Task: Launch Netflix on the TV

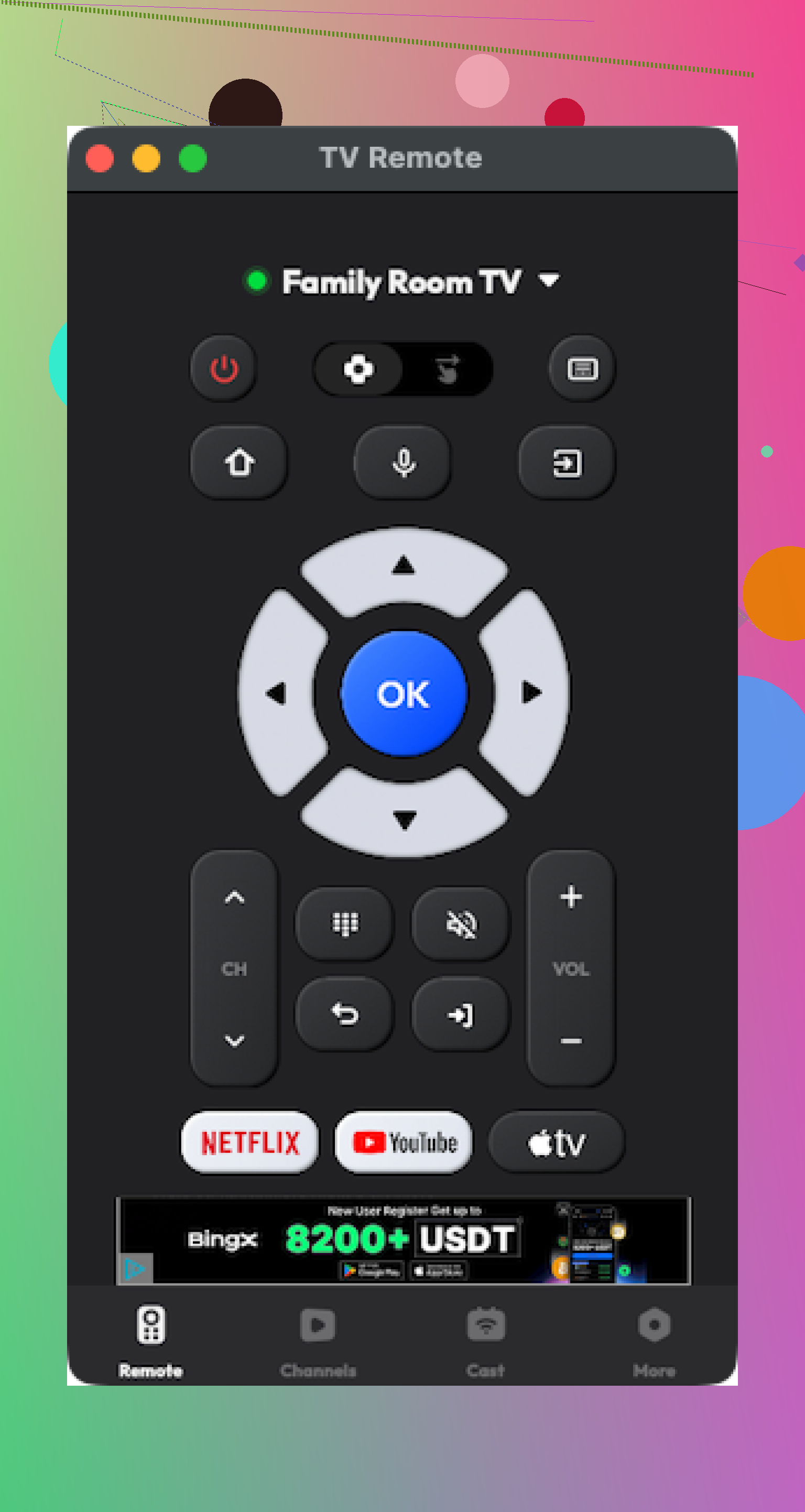Action: pyautogui.click(x=250, y=1142)
